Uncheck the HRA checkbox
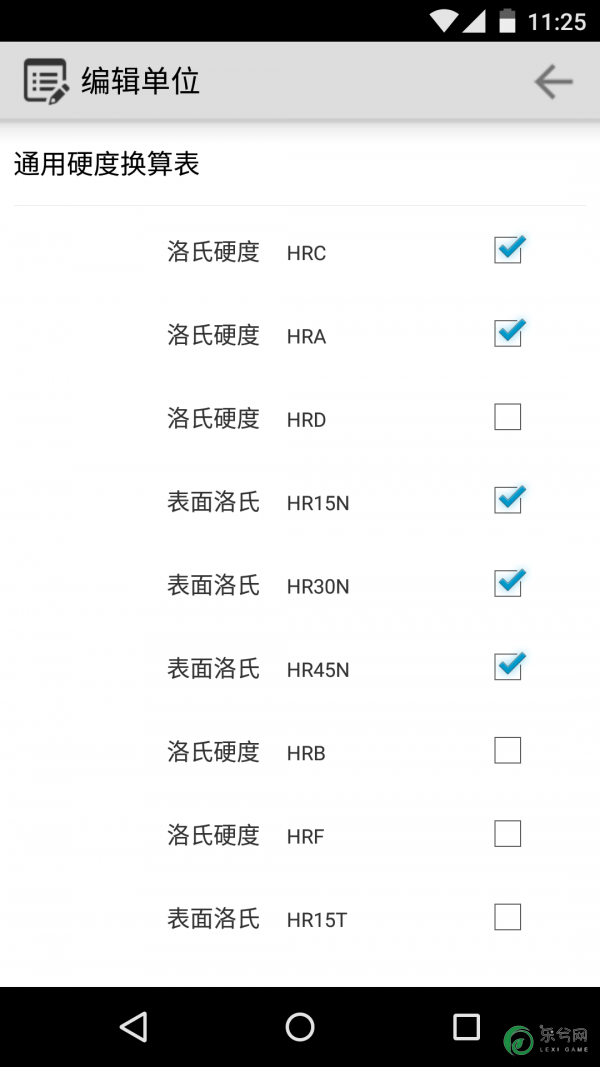600x1067 pixels. tap(508, 333)
